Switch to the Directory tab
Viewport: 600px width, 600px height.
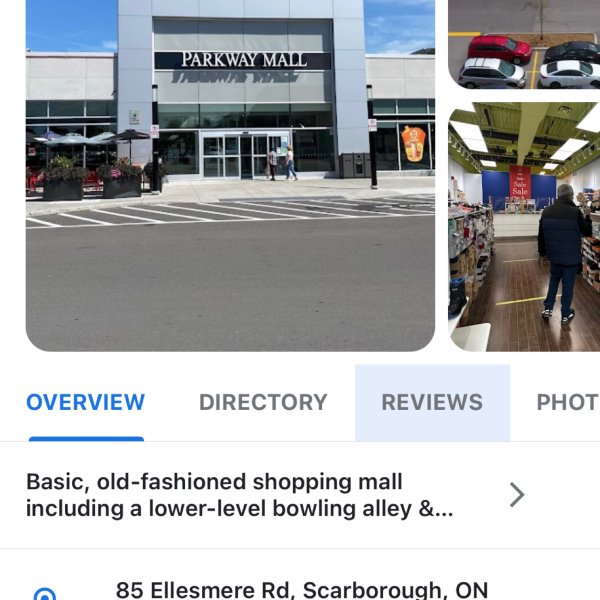pos(263,403)
